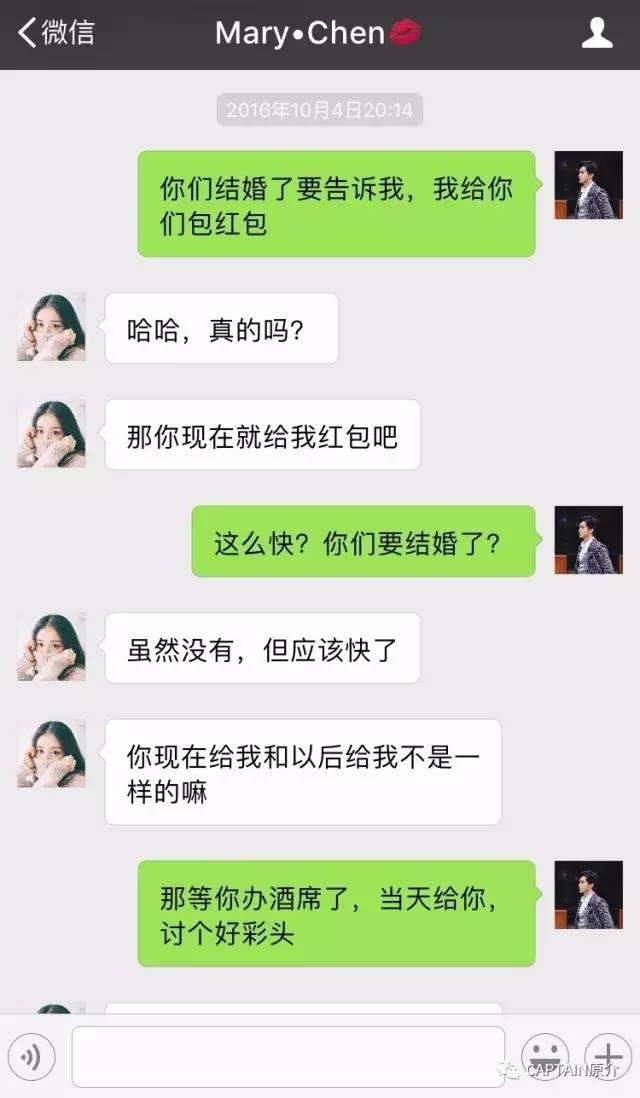Open the emoji sticker panel

coord(545,1056)
